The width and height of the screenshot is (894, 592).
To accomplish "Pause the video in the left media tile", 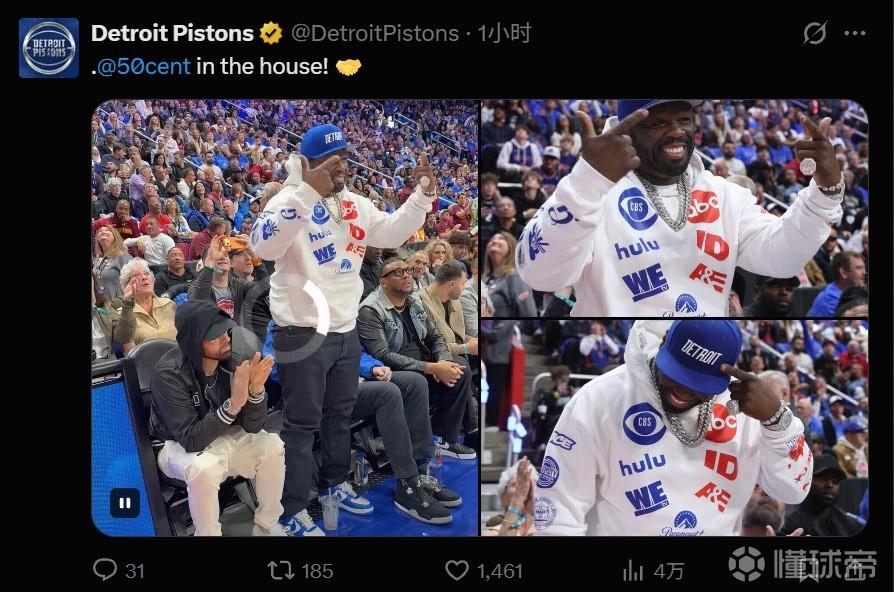I will [125, 503].
